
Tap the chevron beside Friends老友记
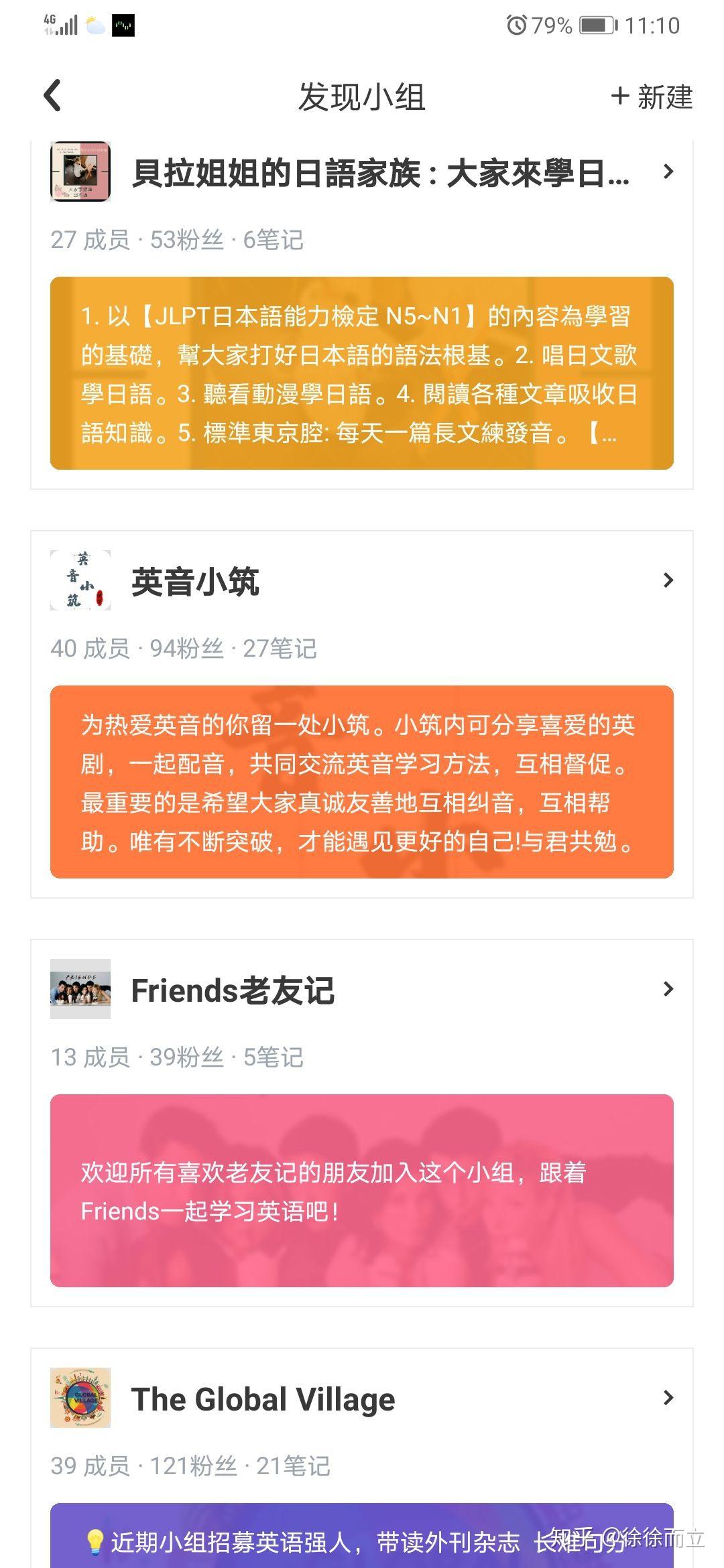(x=668, y=989)
